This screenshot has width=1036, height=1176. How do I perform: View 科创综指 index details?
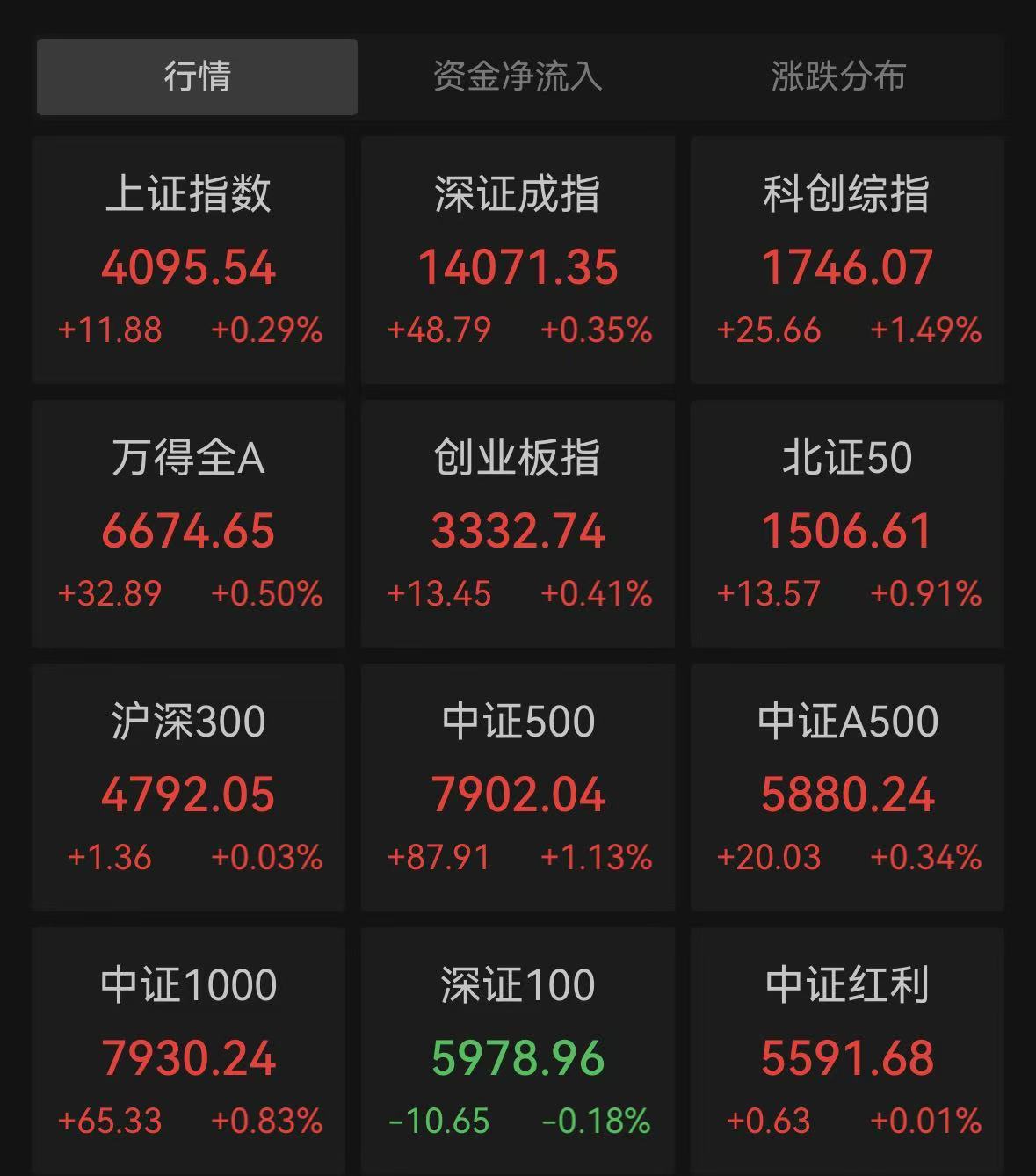coord(847,260)
